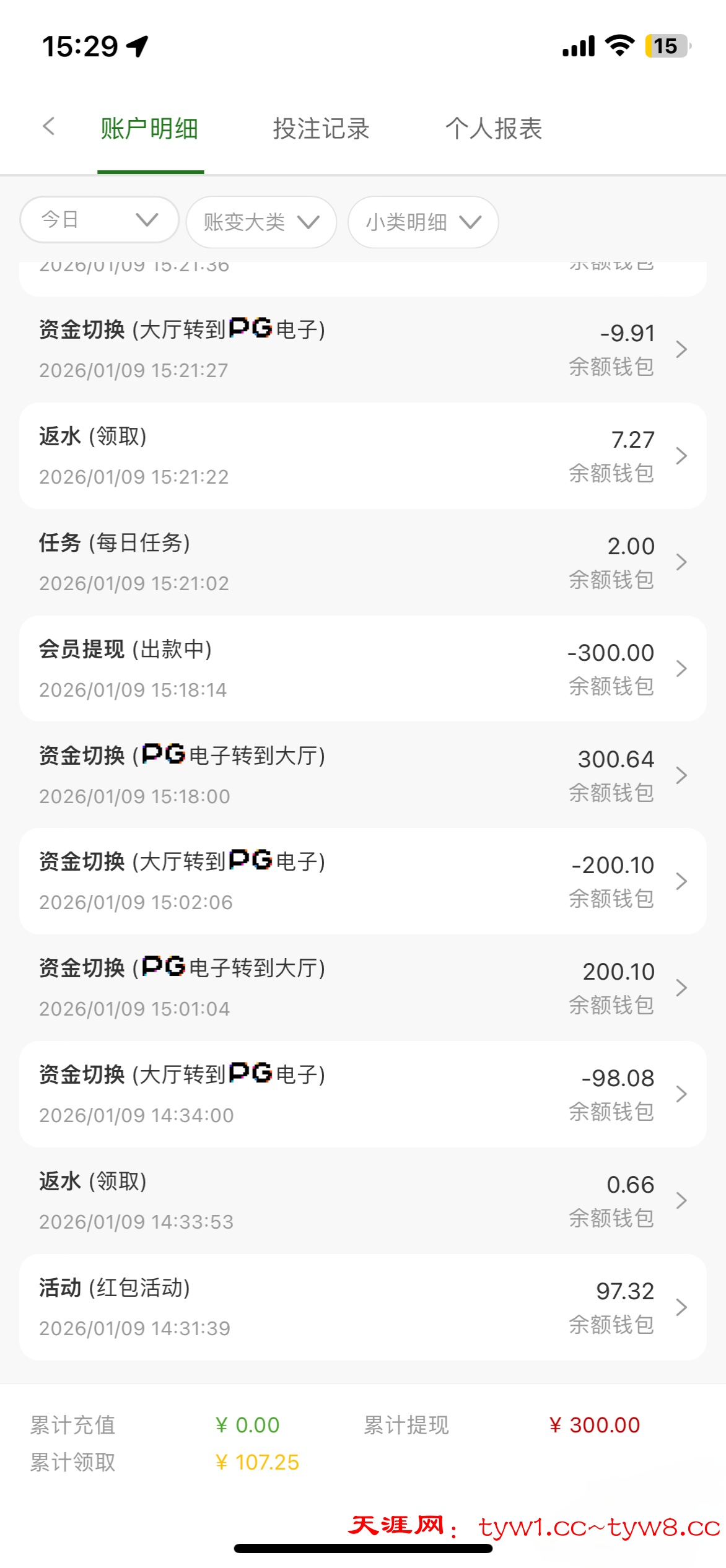Switch to the 投注记录 tab

point(321,129)
